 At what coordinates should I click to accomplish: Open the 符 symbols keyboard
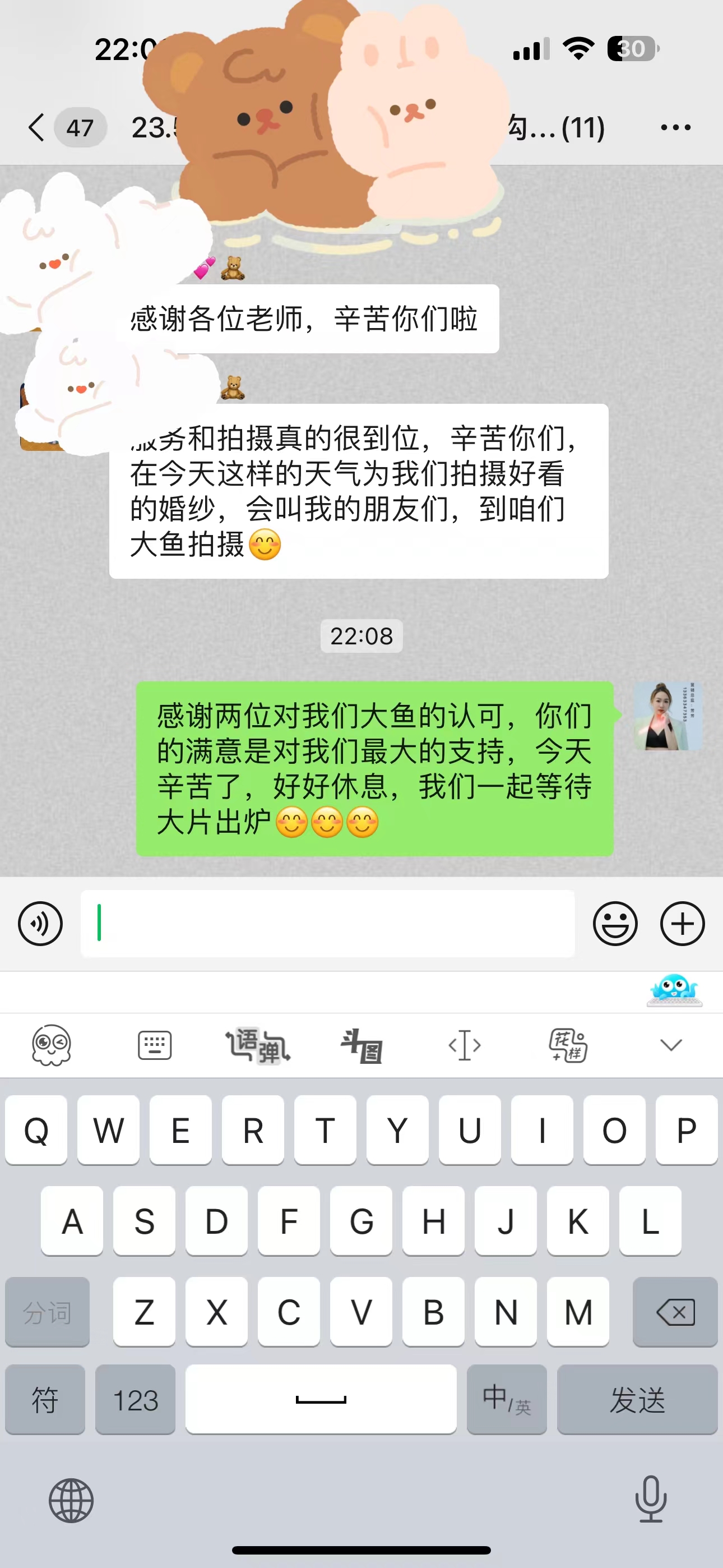tap(45, 1399)
